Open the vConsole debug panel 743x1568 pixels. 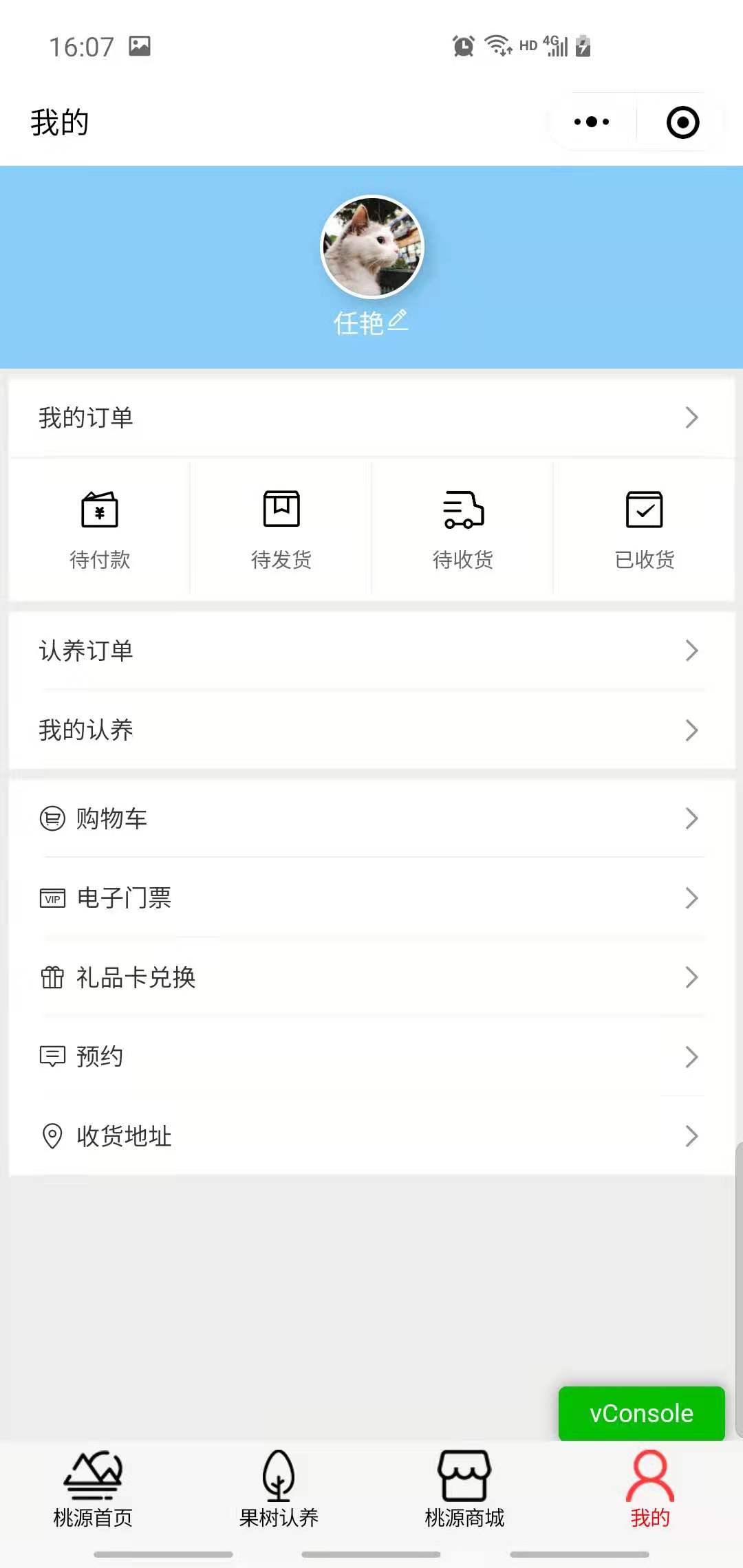[641, 1413]
